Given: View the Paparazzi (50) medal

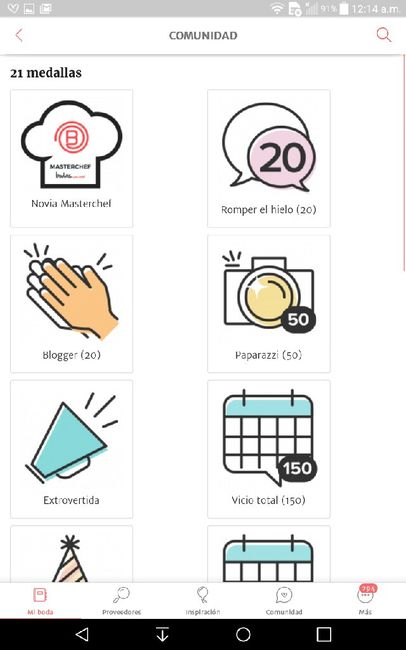Looking at the screenshot, I should click(x=269, y=304).
